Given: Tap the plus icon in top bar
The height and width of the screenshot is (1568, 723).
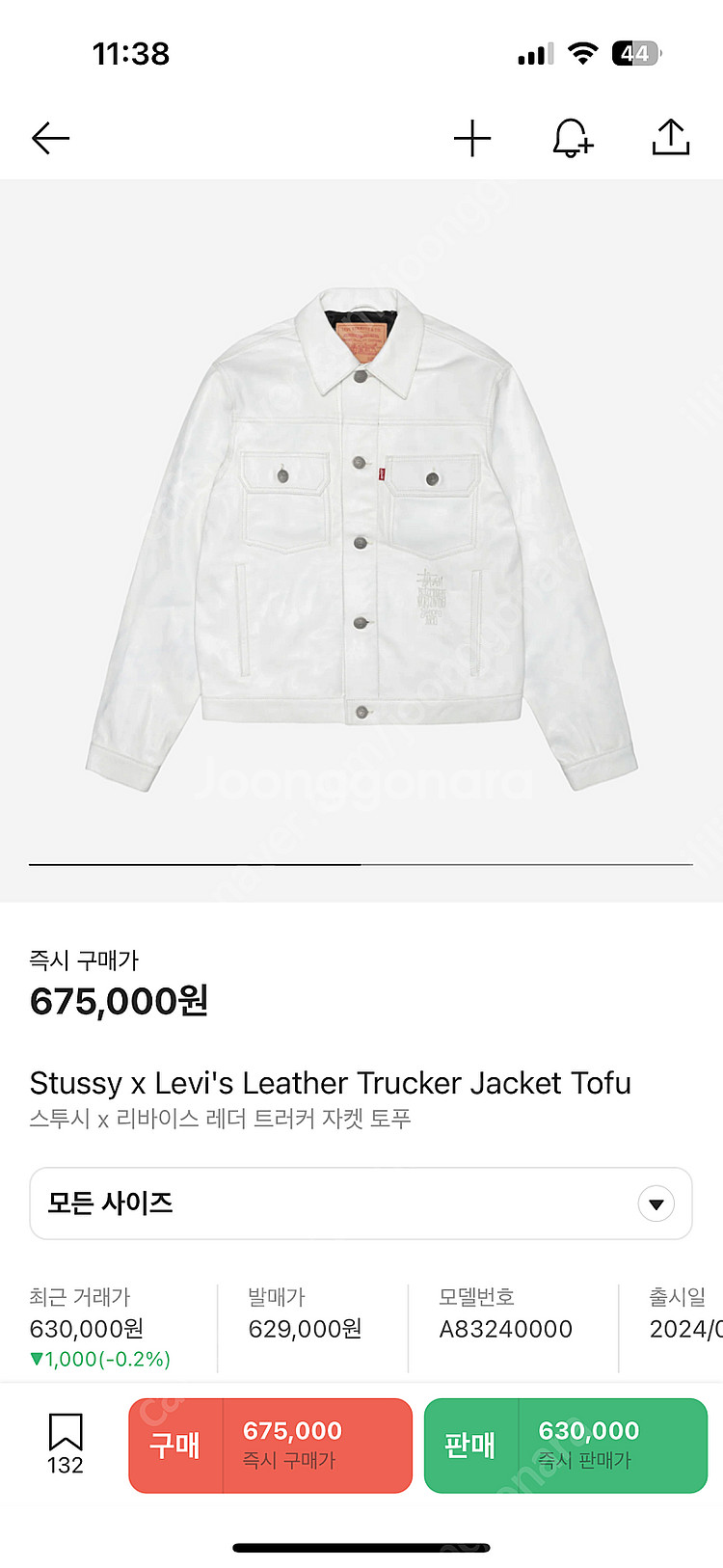Looking at the screenshot, I should click(472, 139).
